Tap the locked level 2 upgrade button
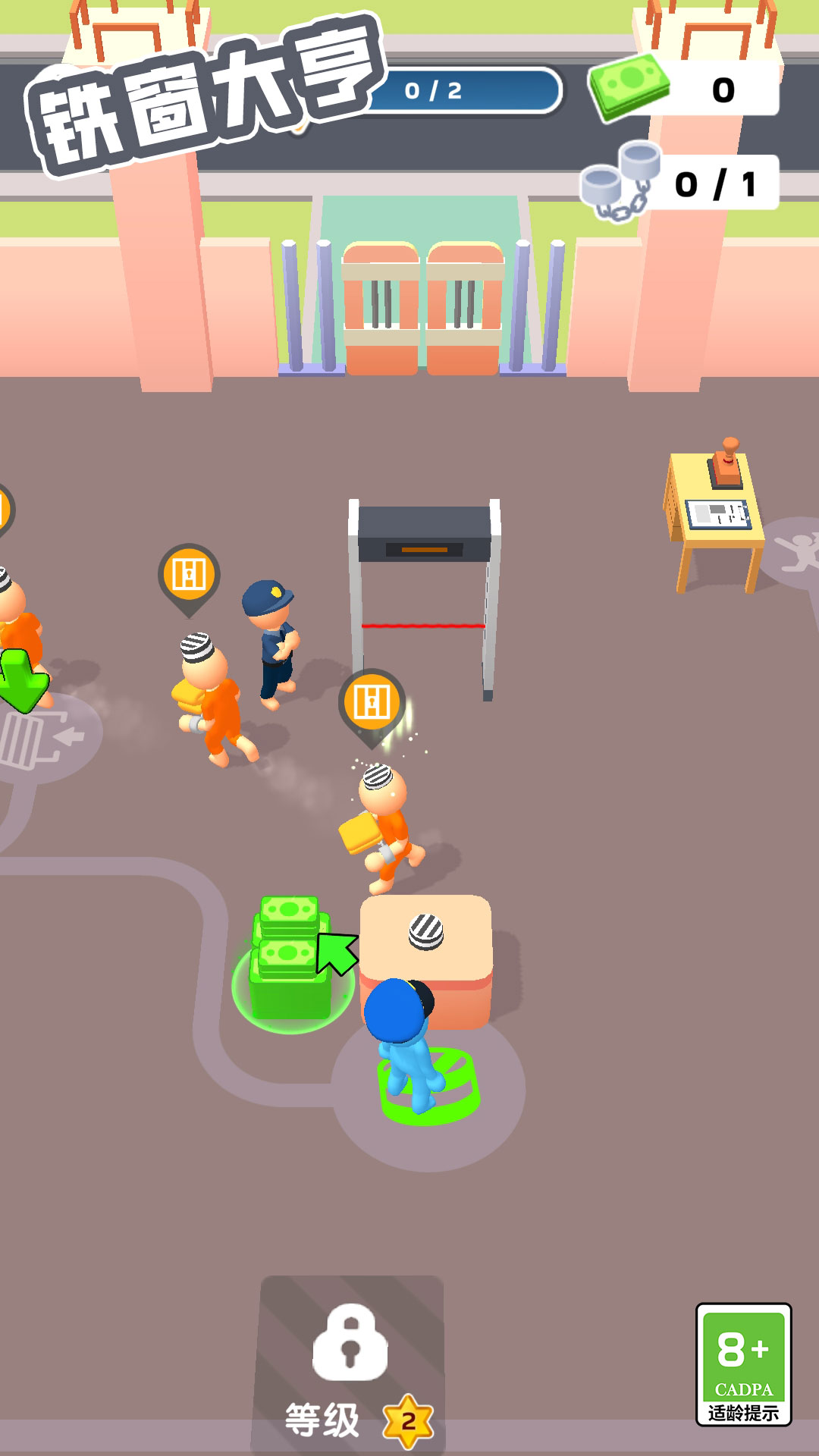Screen dimensions: 819x1456 coord(350,1362)
